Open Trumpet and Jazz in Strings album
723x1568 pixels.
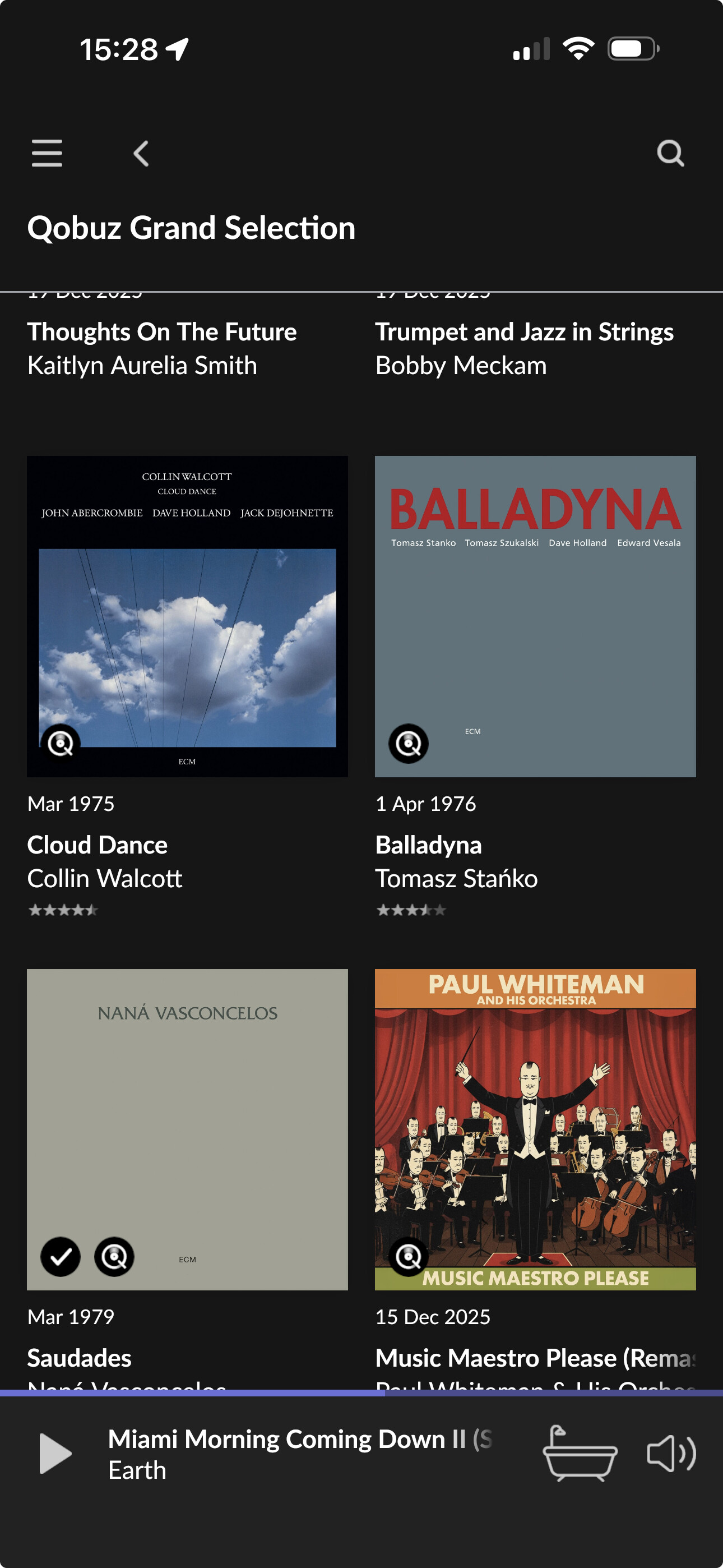click(x=524, y=333)
